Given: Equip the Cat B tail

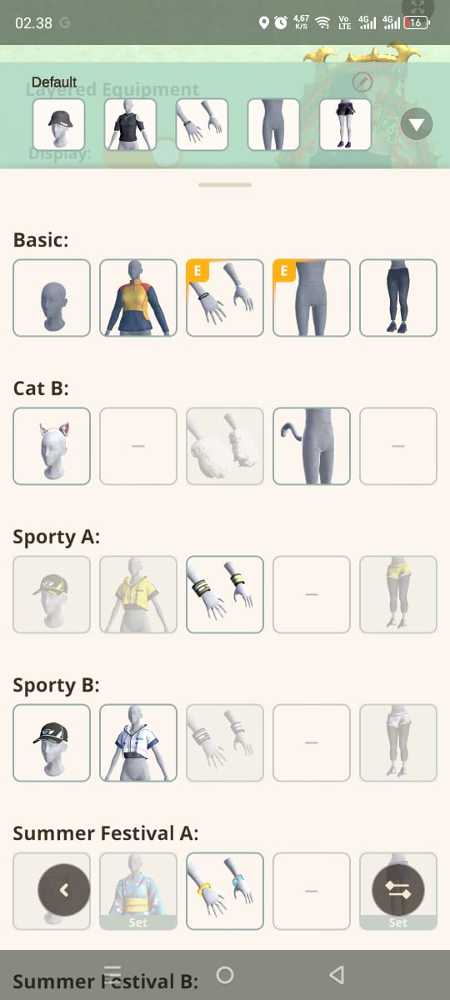Looking at the screenshot, I should coord(312,446).
